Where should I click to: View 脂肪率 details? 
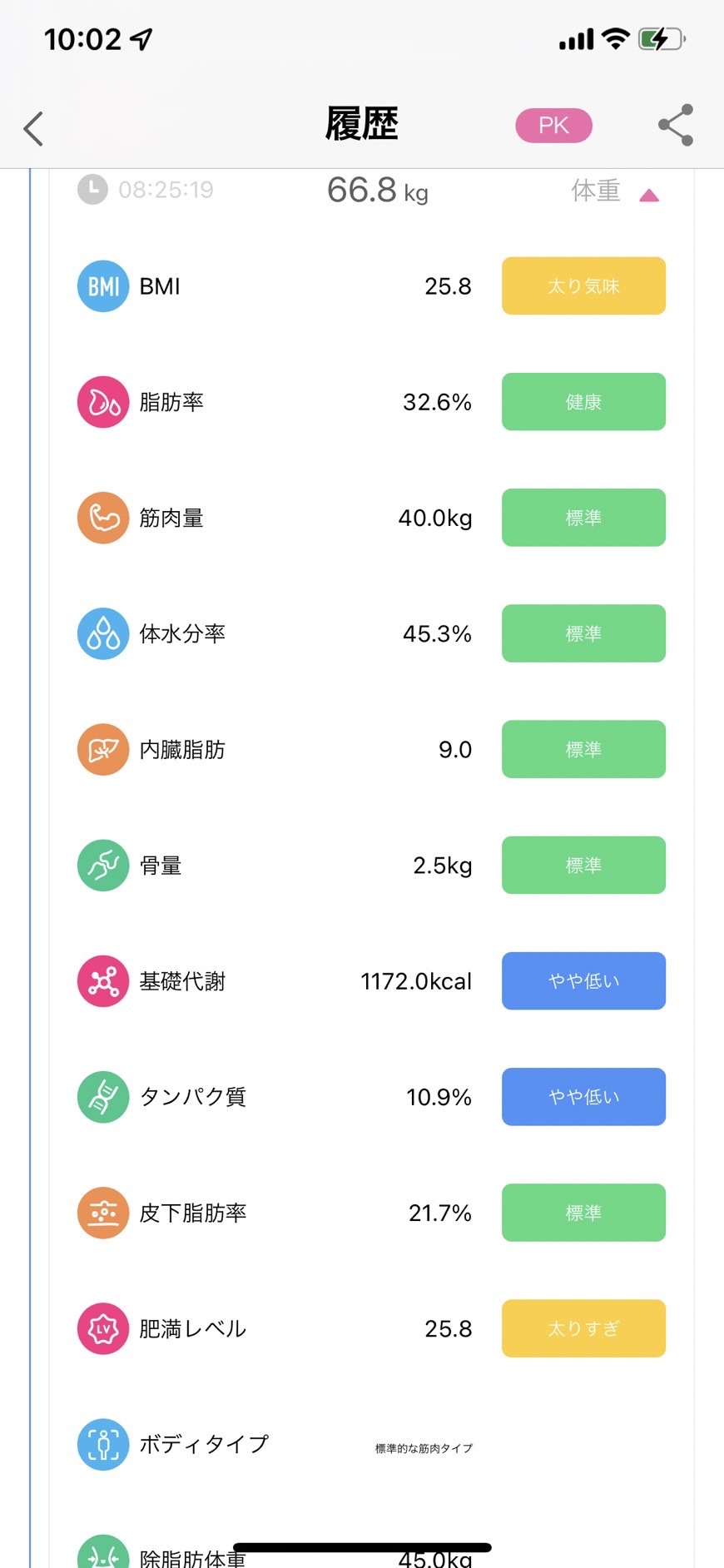(371, 402)
